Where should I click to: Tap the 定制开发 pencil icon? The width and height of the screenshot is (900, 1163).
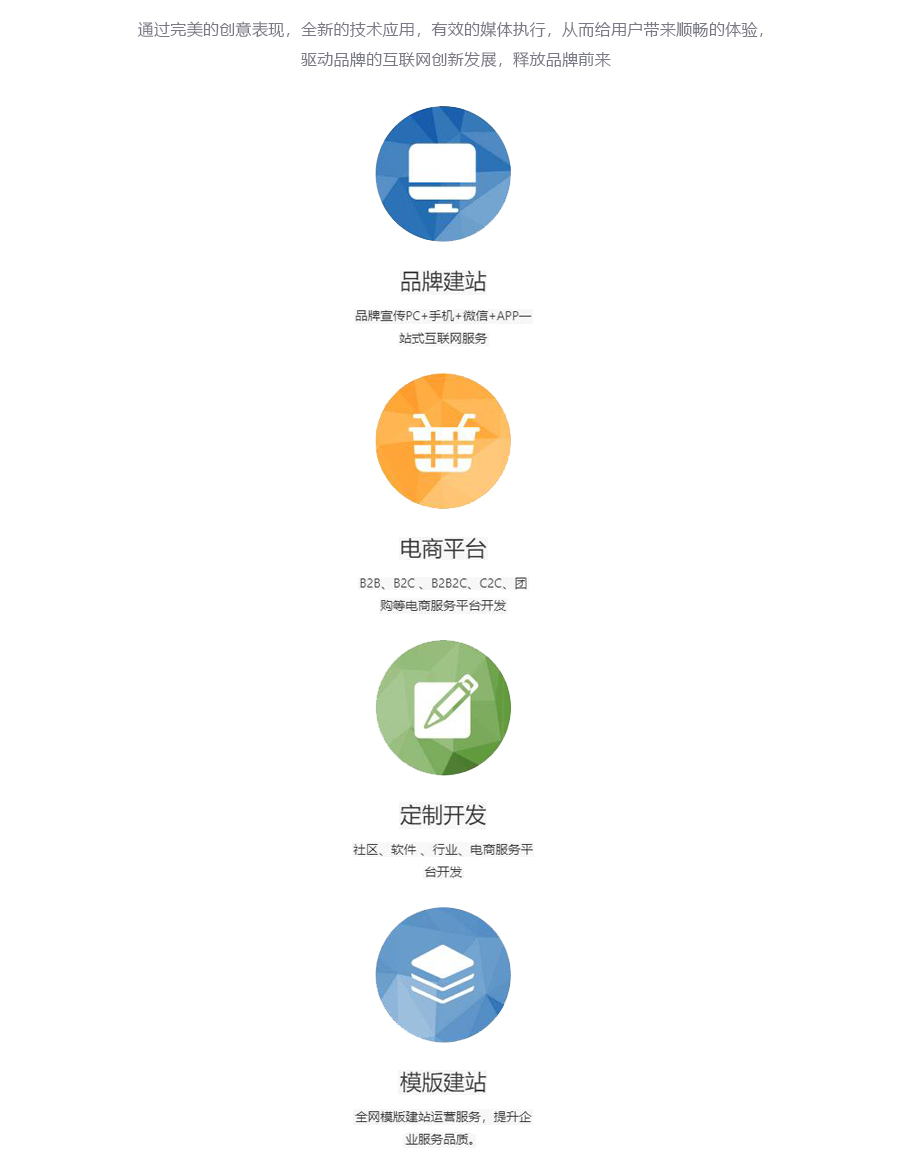(x=443, y=708)
